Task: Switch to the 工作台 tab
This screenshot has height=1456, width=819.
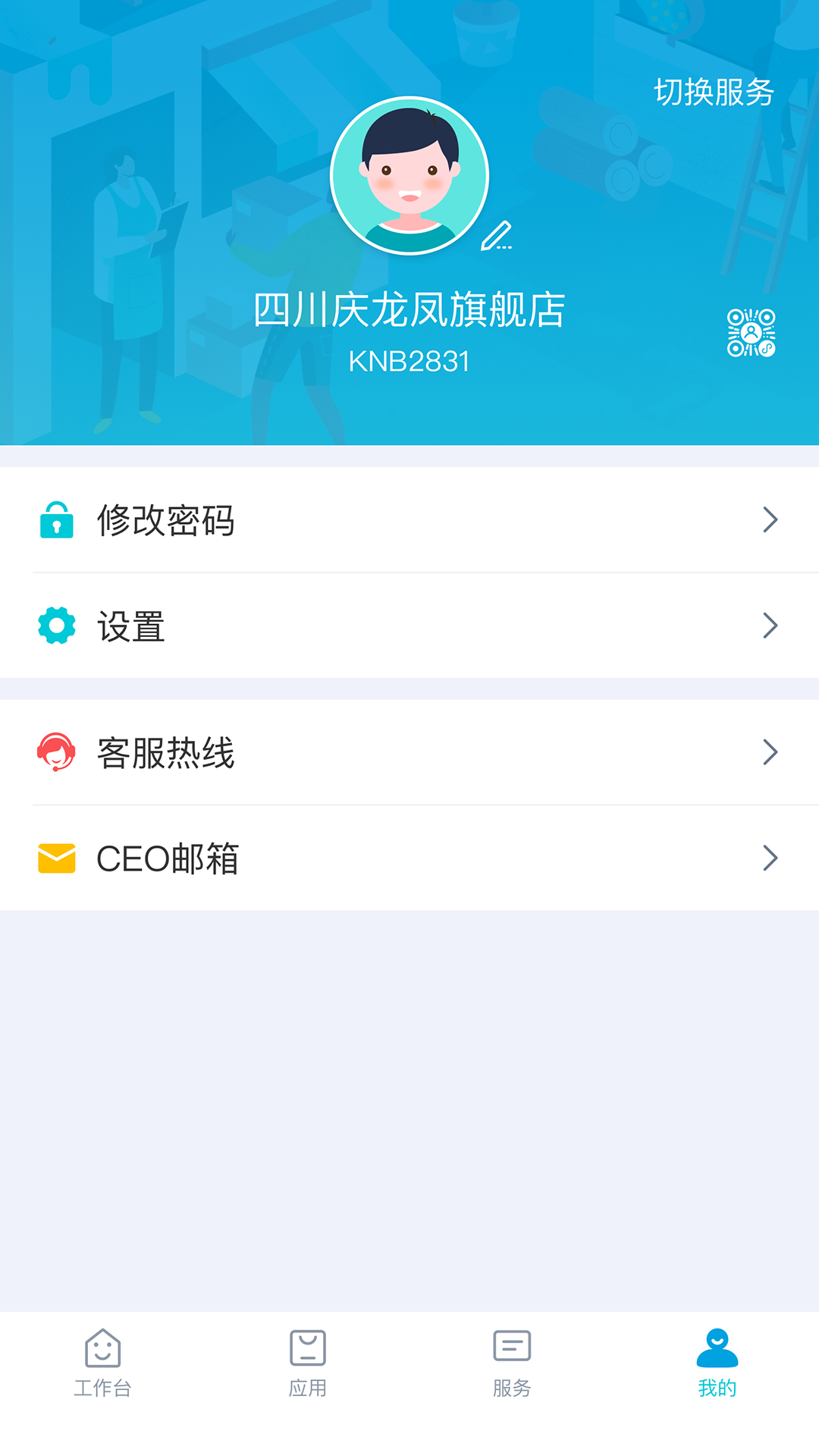Action: [102, 1363]
